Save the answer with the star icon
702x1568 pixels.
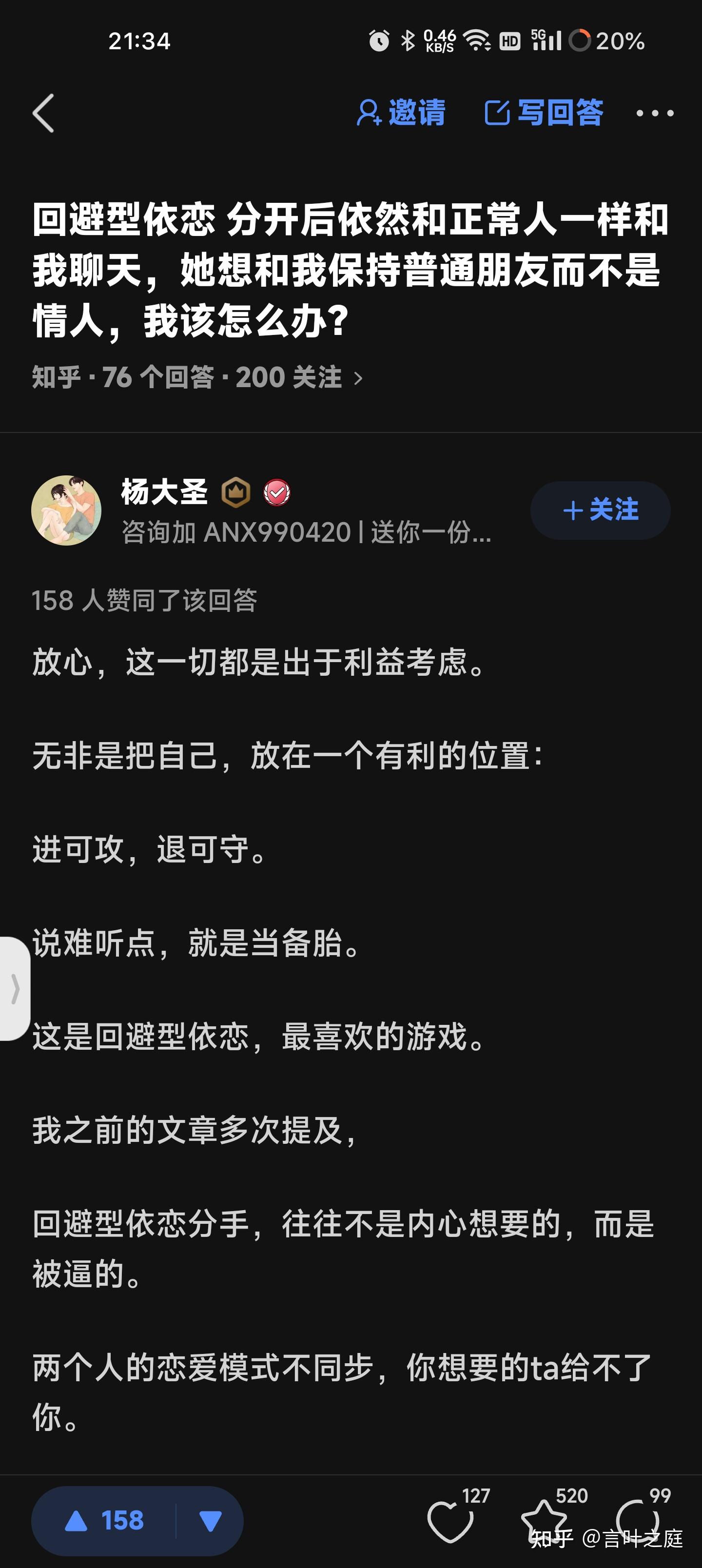pyautogui.click(x=544, y=1518)
